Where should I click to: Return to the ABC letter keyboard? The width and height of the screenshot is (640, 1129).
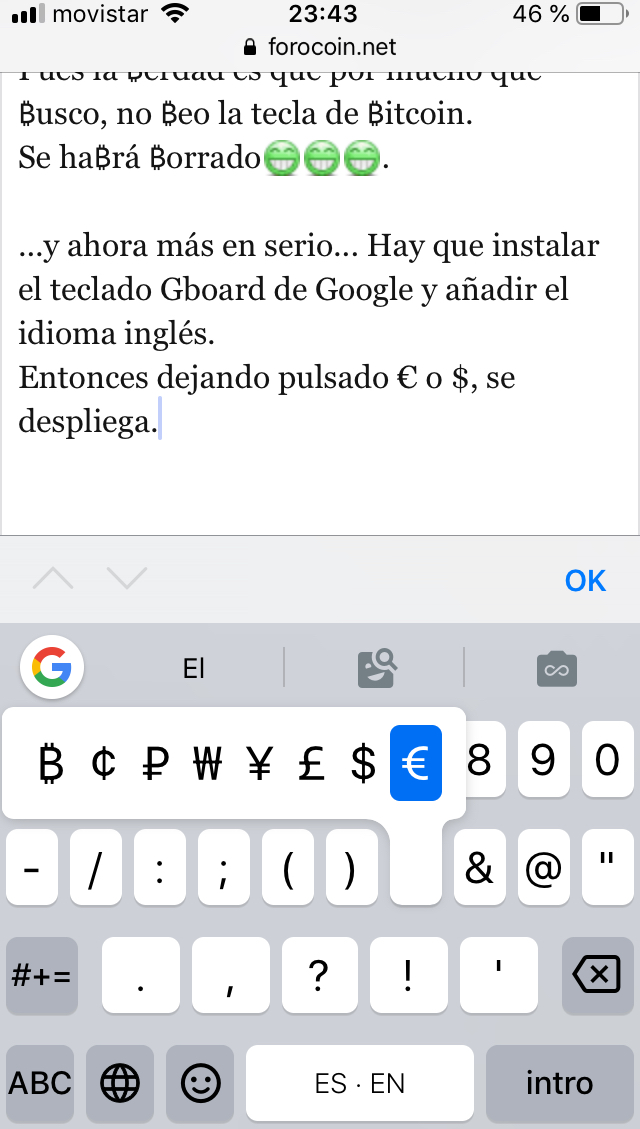(40, 1083)
